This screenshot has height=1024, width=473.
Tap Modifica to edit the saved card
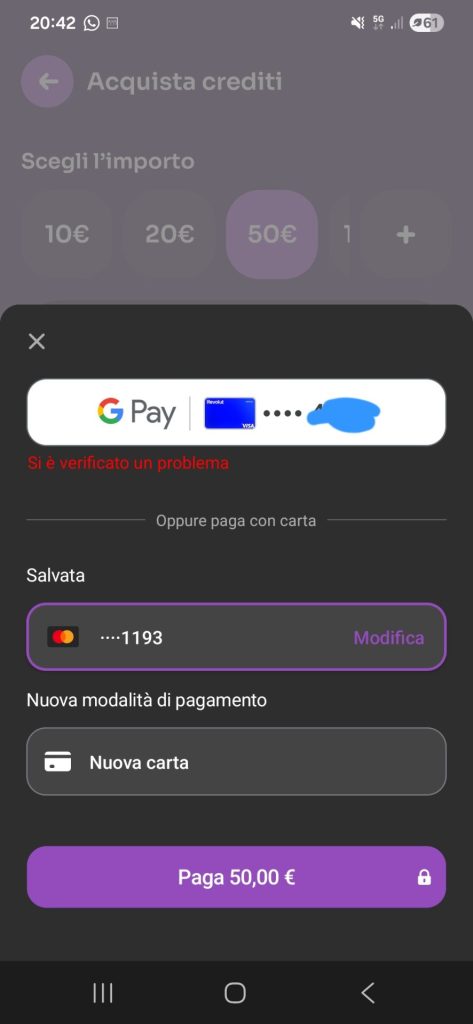pos(389,637)
